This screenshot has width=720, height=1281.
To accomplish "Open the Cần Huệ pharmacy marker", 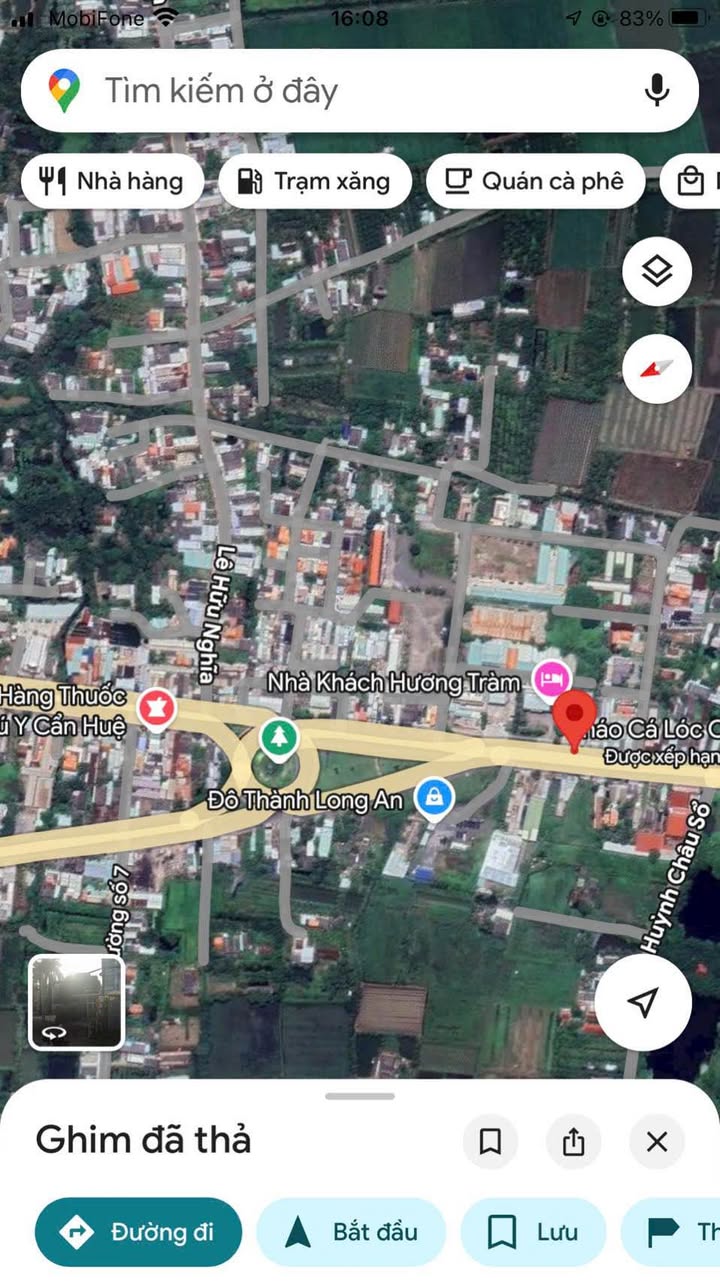I will (x=156, y=709).
